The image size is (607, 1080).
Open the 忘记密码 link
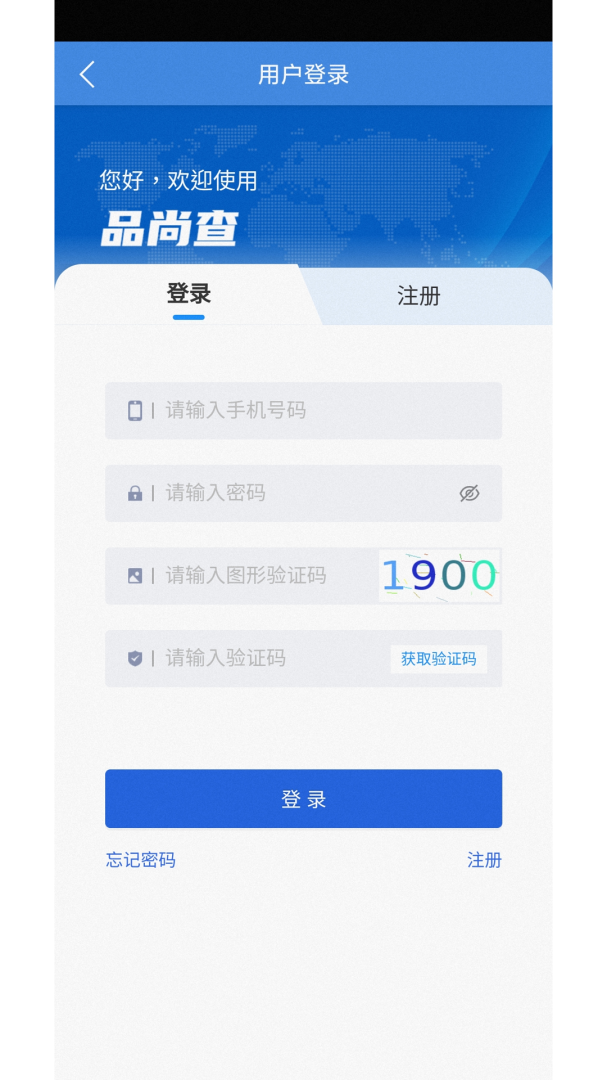coord(141,860)
